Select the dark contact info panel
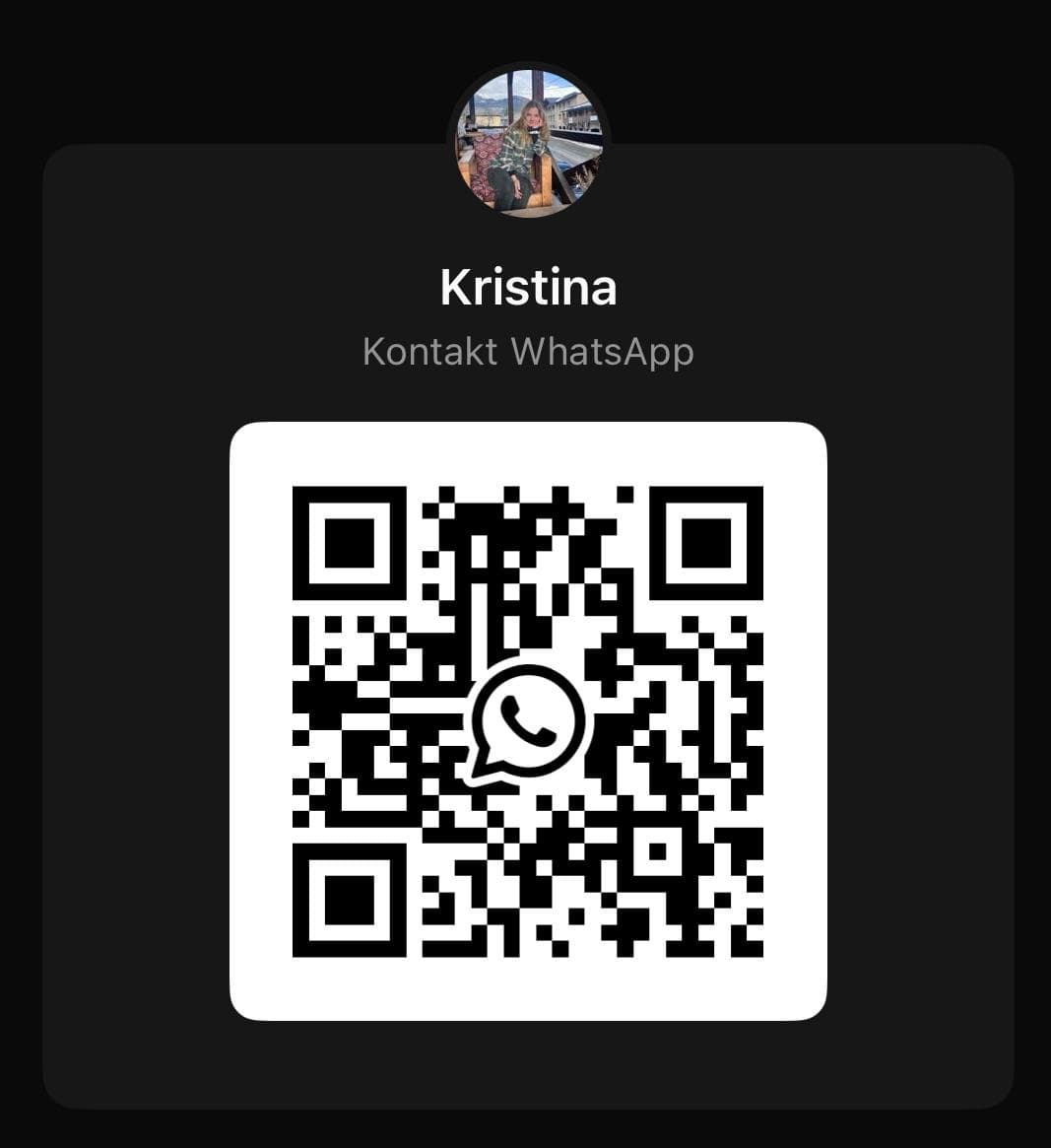This screenshot has width=1051, height=1148. (x=138, y=591)
